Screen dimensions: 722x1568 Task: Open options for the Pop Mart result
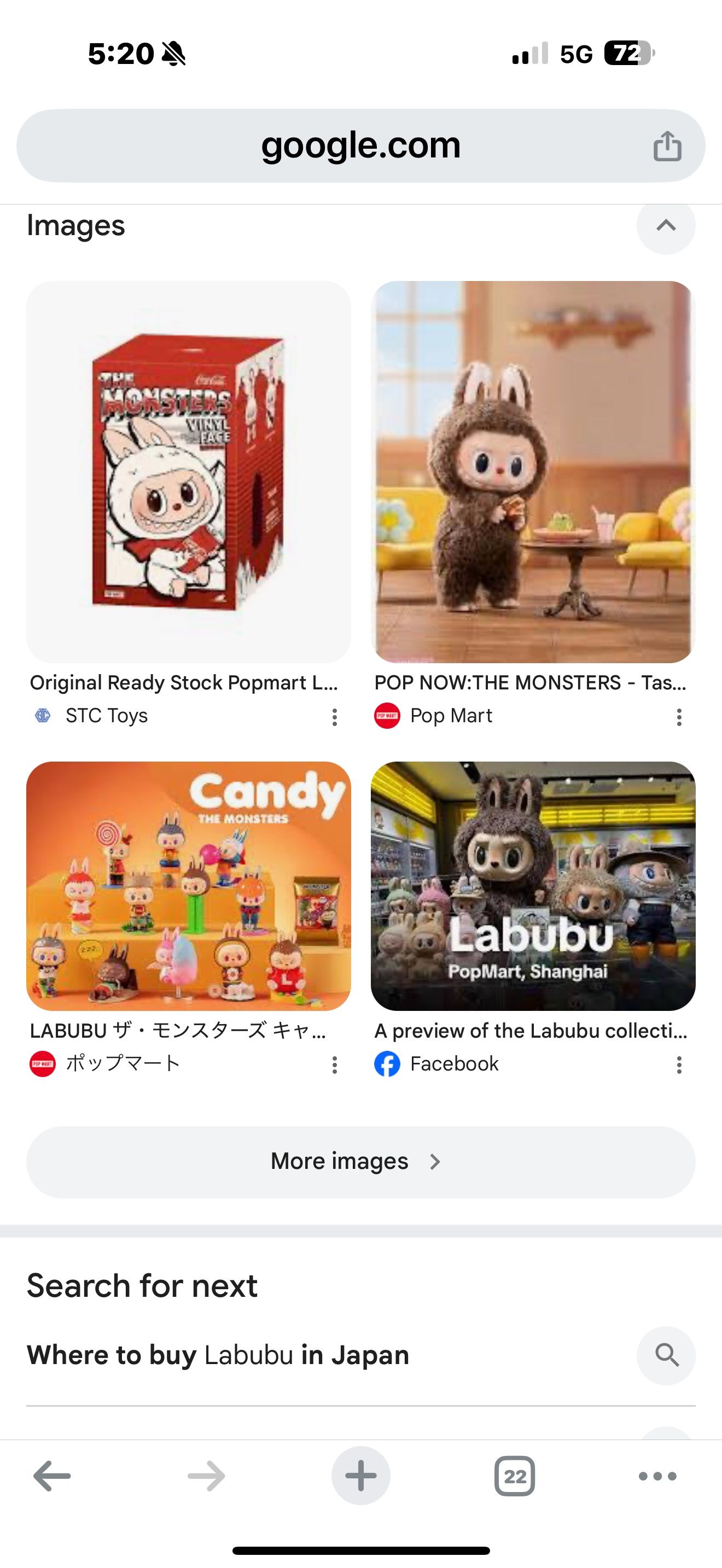tap(679, 717)
